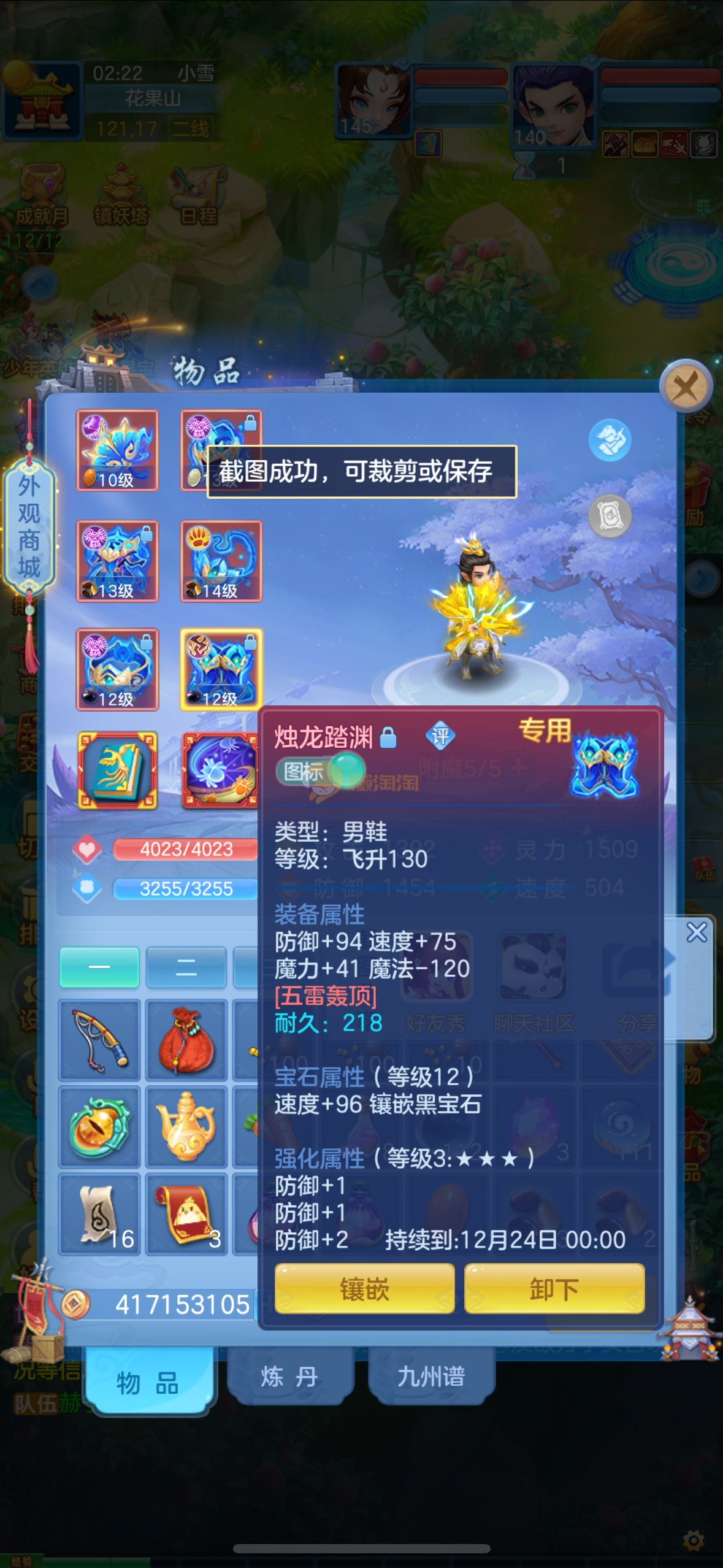
Task: Open the 评 review icon
Action: tap(440, 736)
